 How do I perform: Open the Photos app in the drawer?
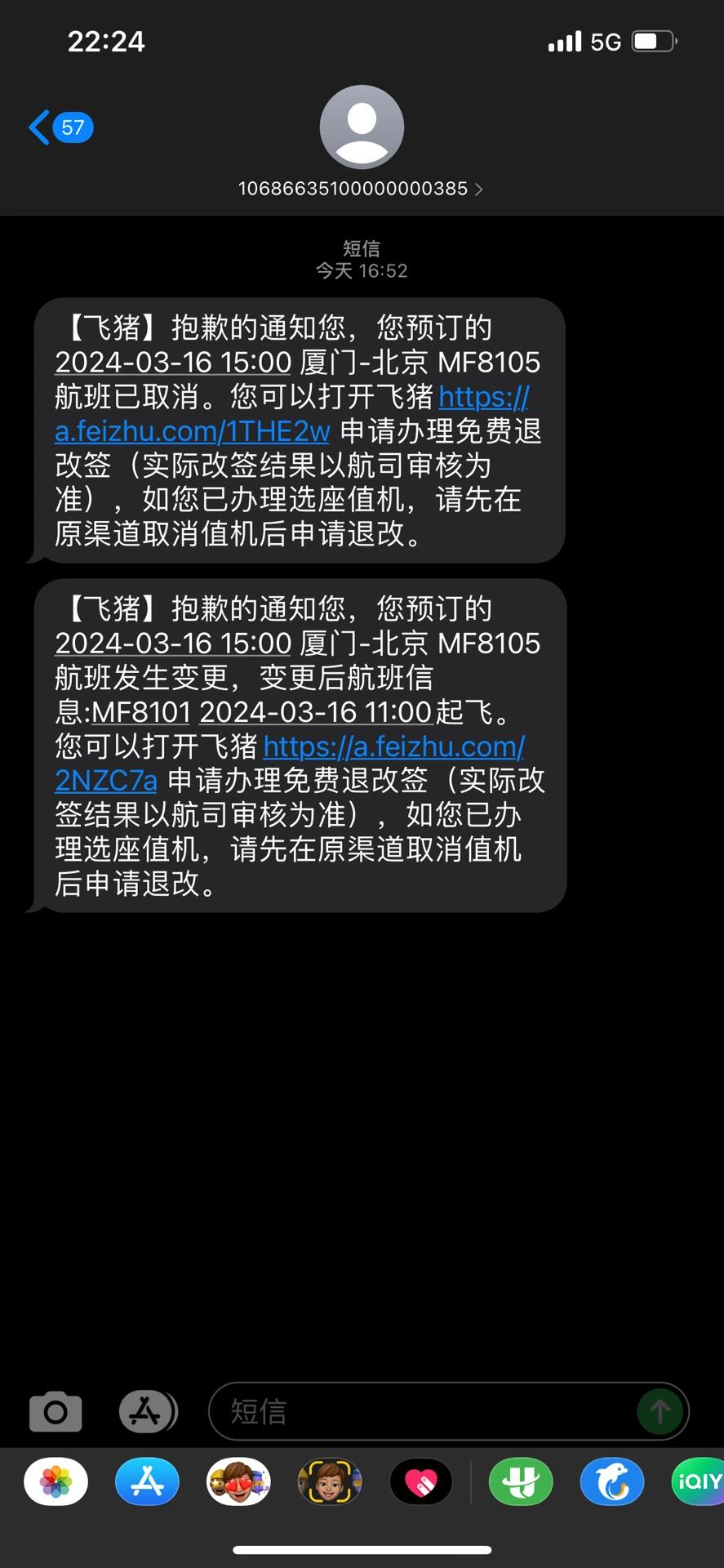56,1481
